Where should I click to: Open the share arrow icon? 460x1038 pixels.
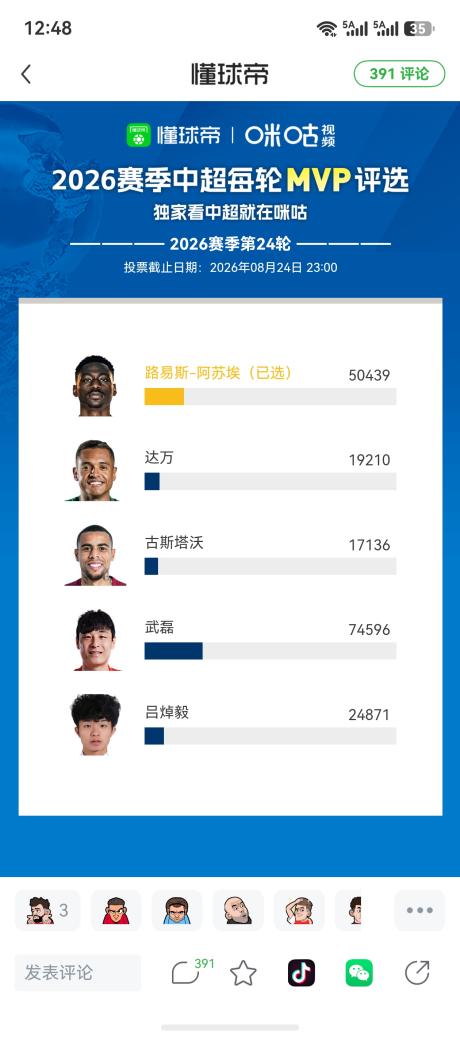pyautogui.click(x=417, y=972)
